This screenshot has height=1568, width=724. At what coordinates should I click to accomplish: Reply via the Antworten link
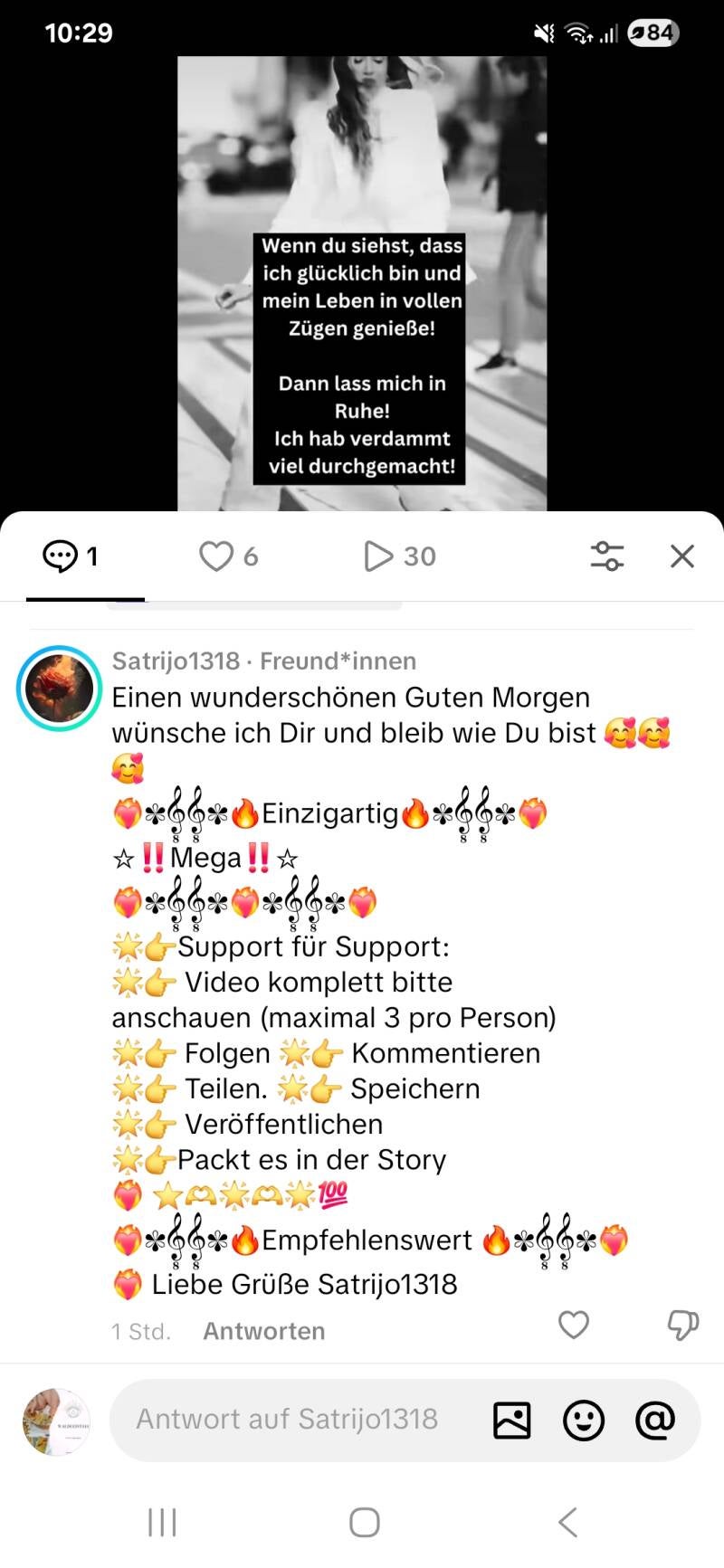click(x=263, y=1331)
